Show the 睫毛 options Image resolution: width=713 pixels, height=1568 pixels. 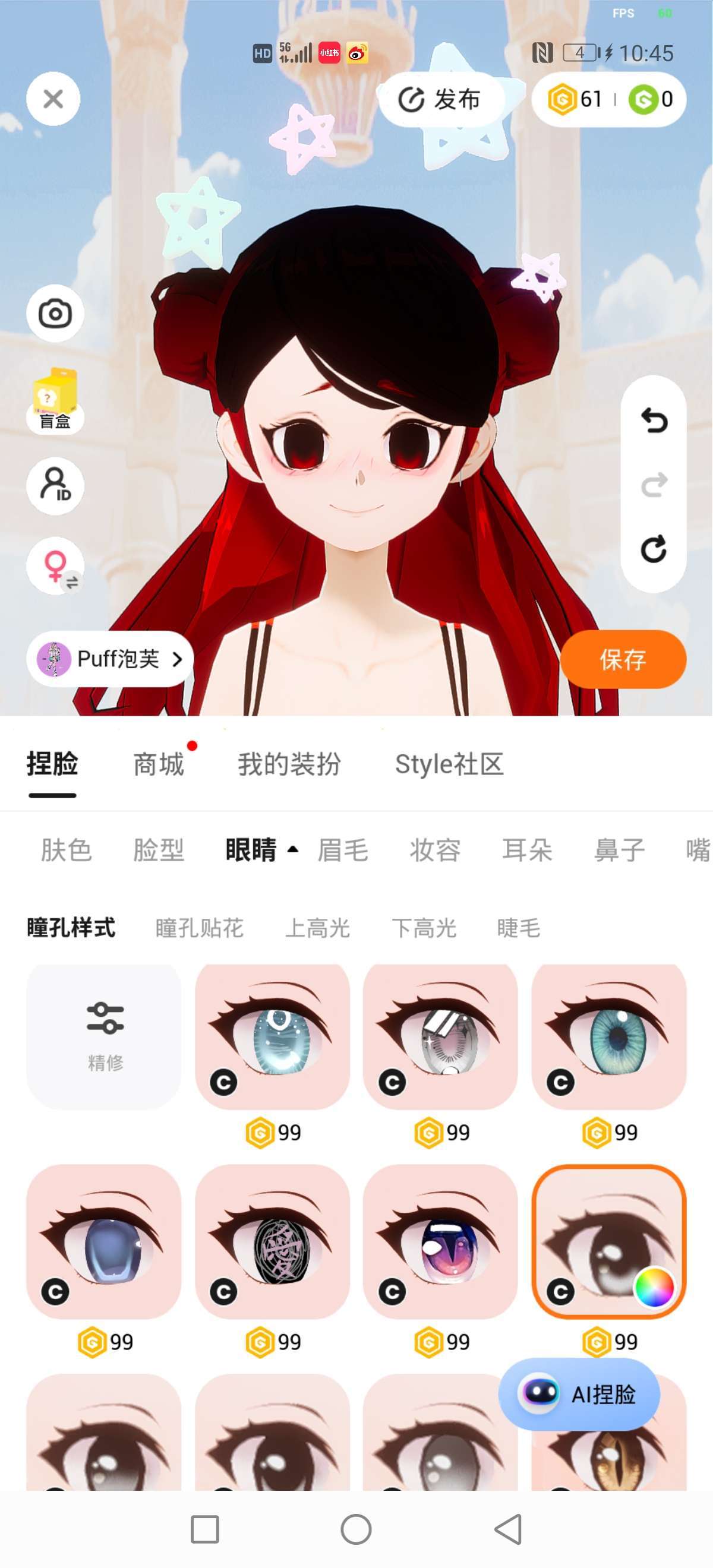[x=518, y=928]
